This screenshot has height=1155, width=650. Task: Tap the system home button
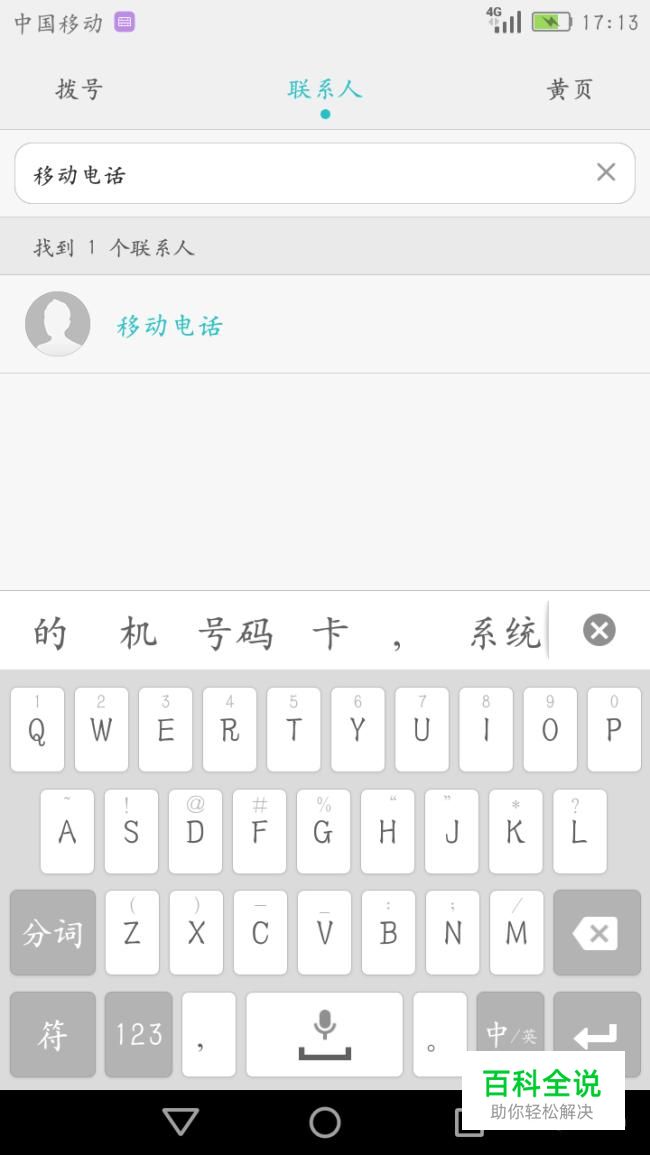(325, 1122)
